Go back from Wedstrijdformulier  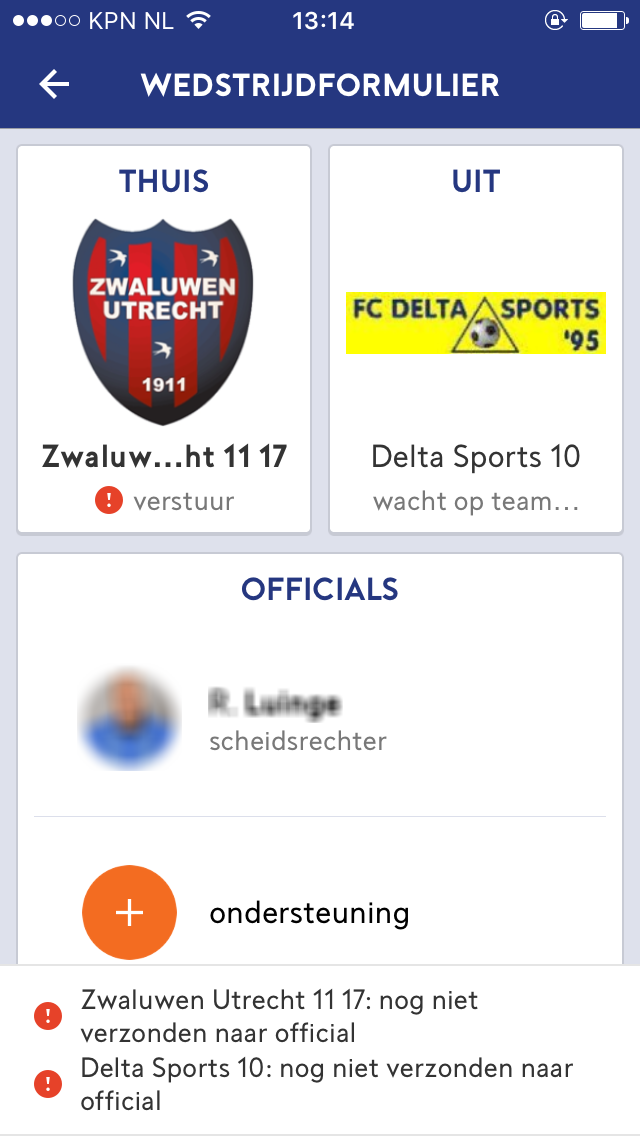[54, 85]
